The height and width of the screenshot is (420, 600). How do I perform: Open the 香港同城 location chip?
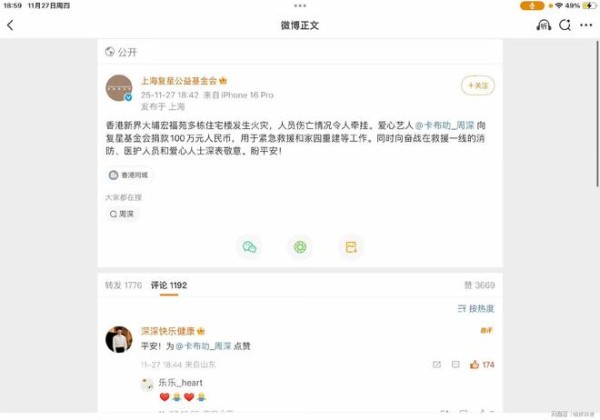(x=128, y=175)
